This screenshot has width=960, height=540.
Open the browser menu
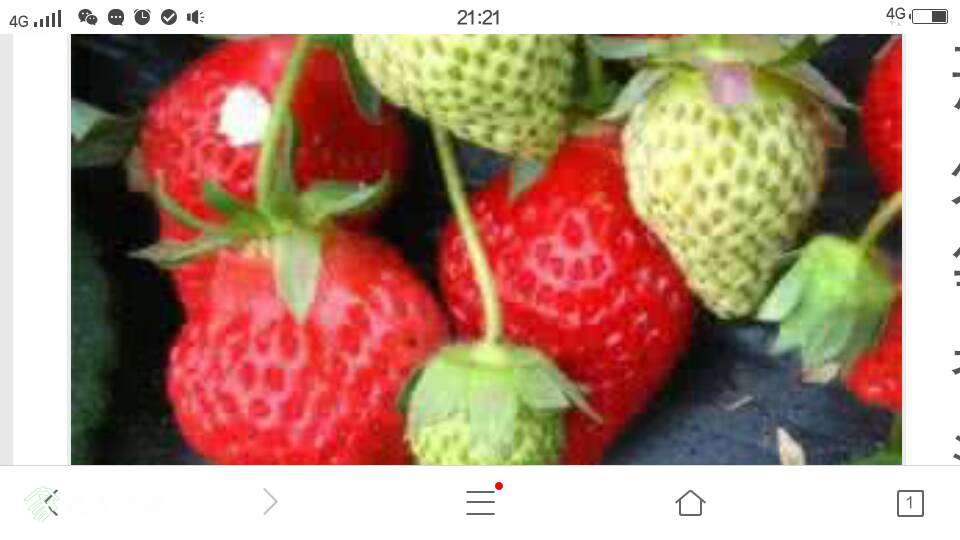(x=481, y=502)
